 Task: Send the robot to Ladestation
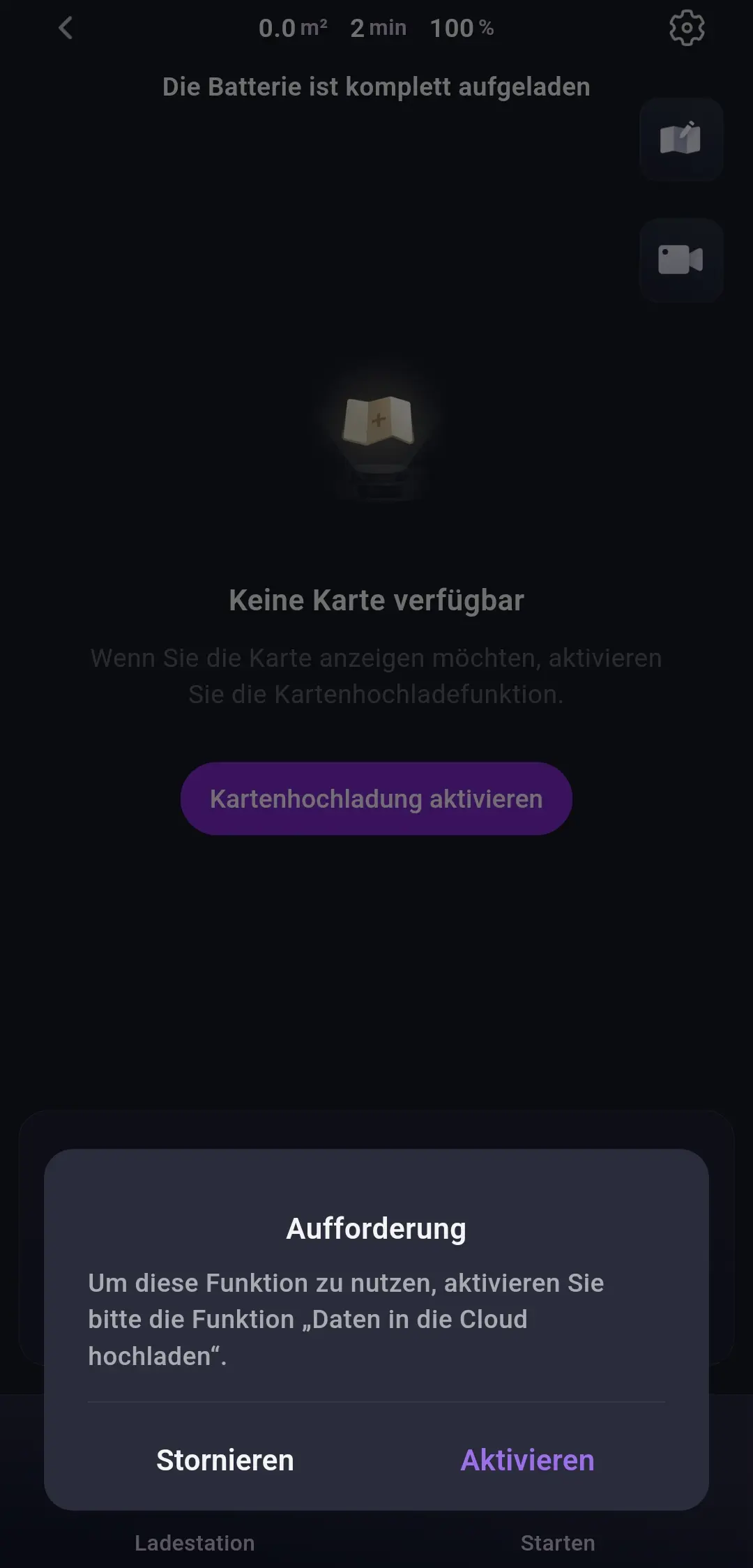pyautogui.click(x=195, y=1543)
